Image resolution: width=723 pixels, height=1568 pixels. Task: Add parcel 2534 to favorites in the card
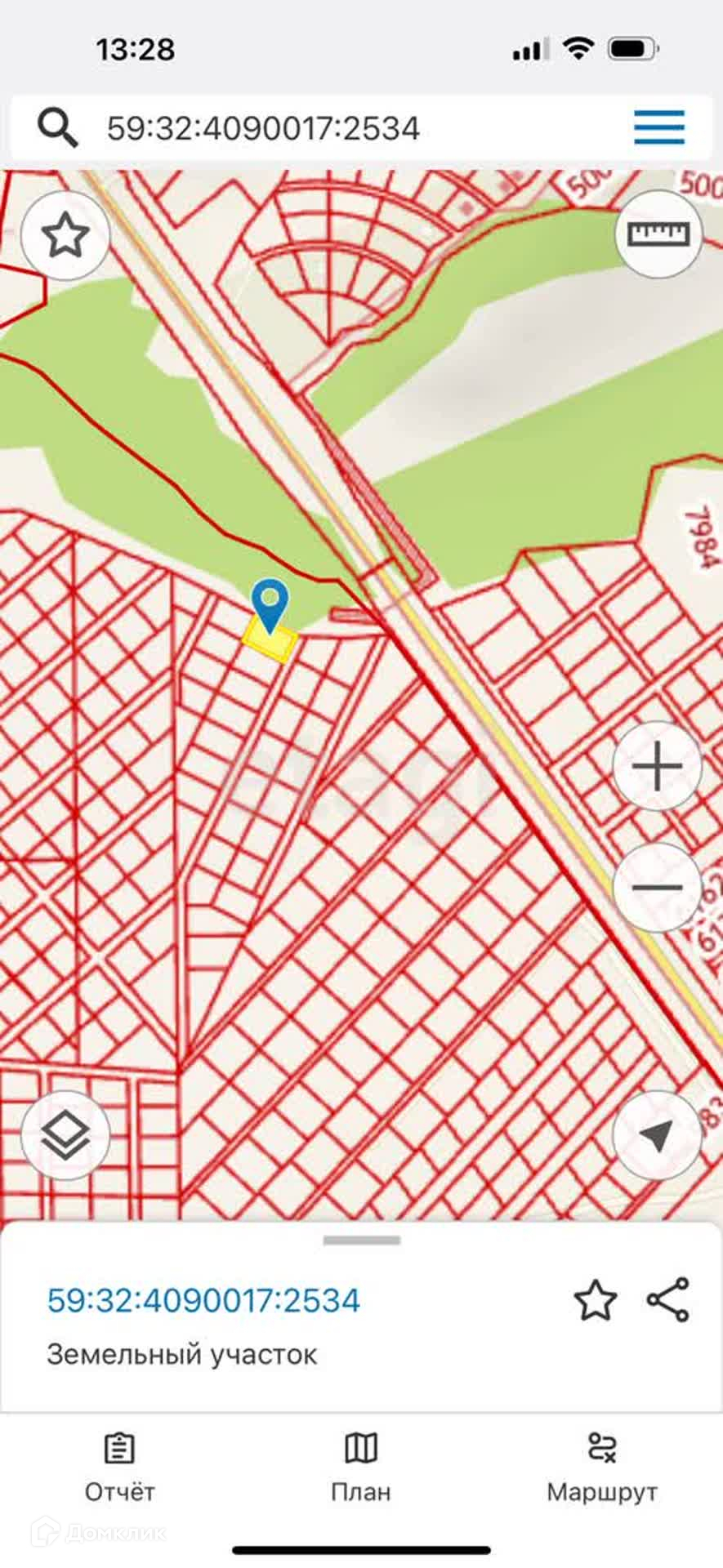click(596, 1301)
